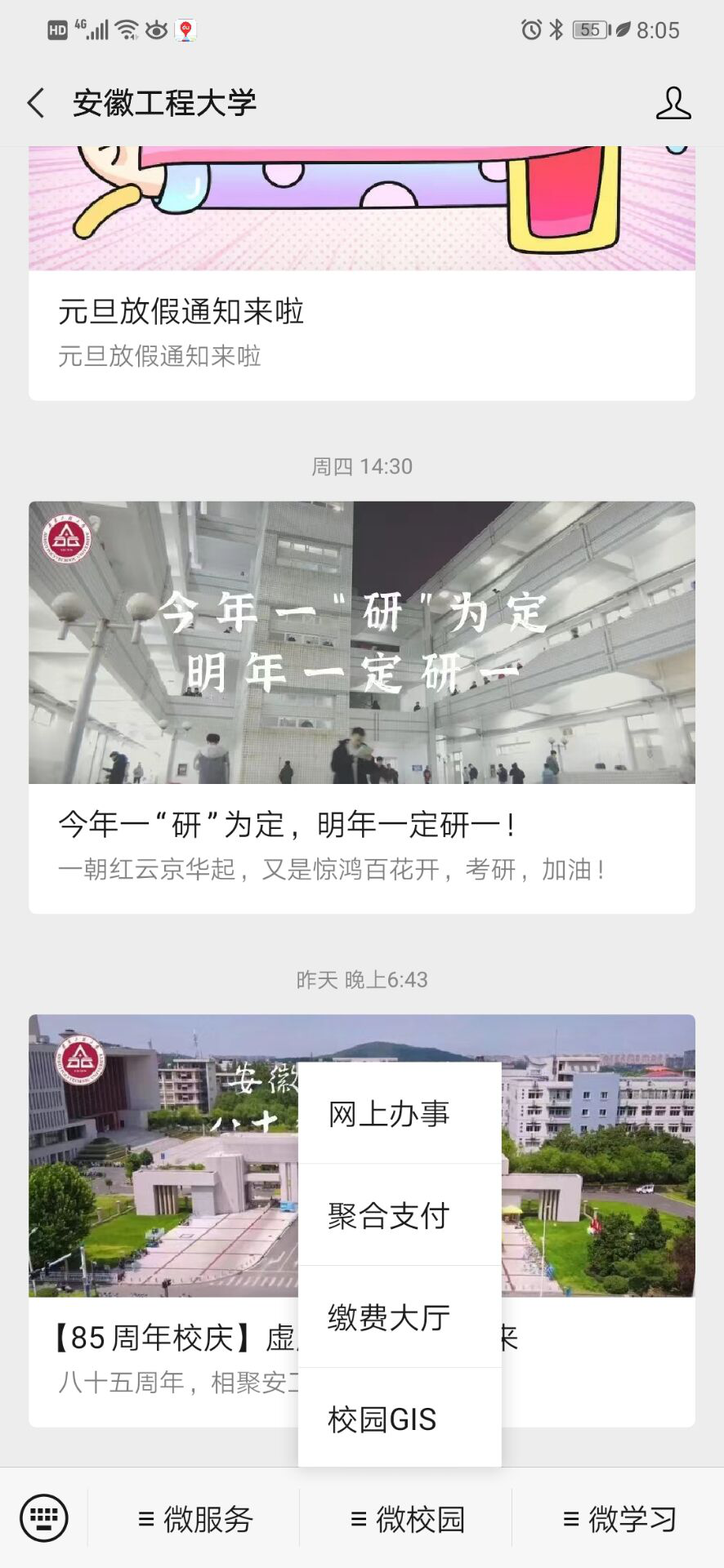The image size is (724, 1568).
Task: Switch to keyboard input mode
Action: [x=44, y=1519]
